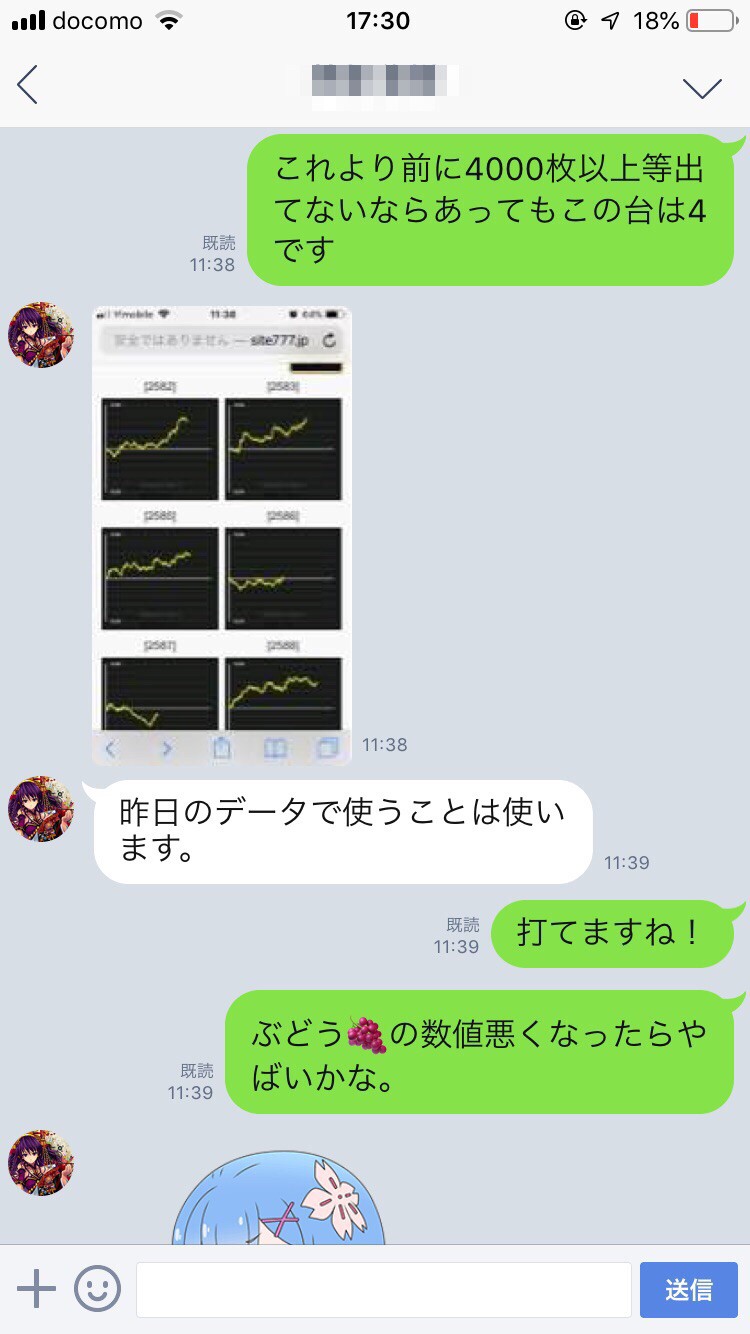Image resolution: width=750 pixels, height=1334 pixels.
Task: Open sender's avatar beside the graph image
Action: 41,334
